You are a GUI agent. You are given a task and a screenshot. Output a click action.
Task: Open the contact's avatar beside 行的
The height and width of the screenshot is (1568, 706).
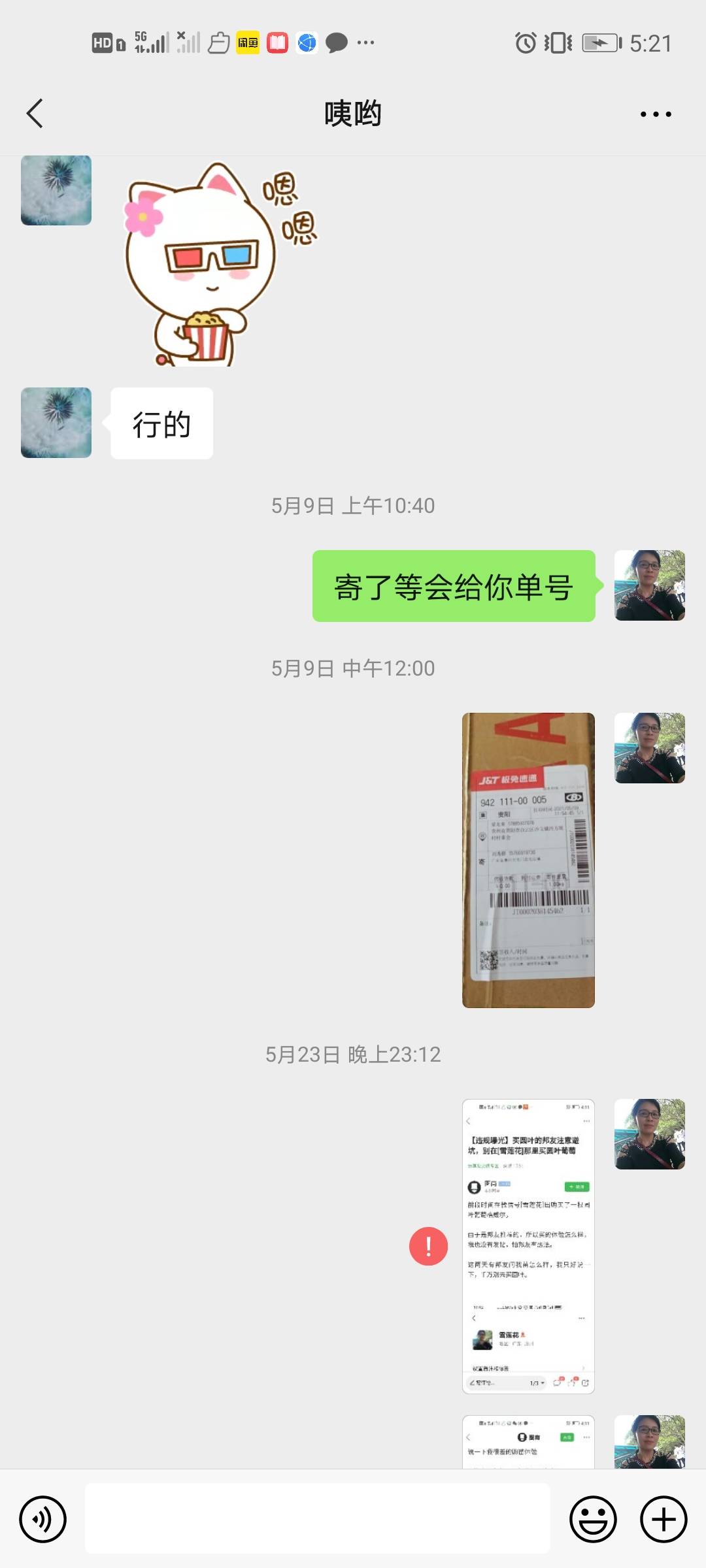[x=56, y=423]
